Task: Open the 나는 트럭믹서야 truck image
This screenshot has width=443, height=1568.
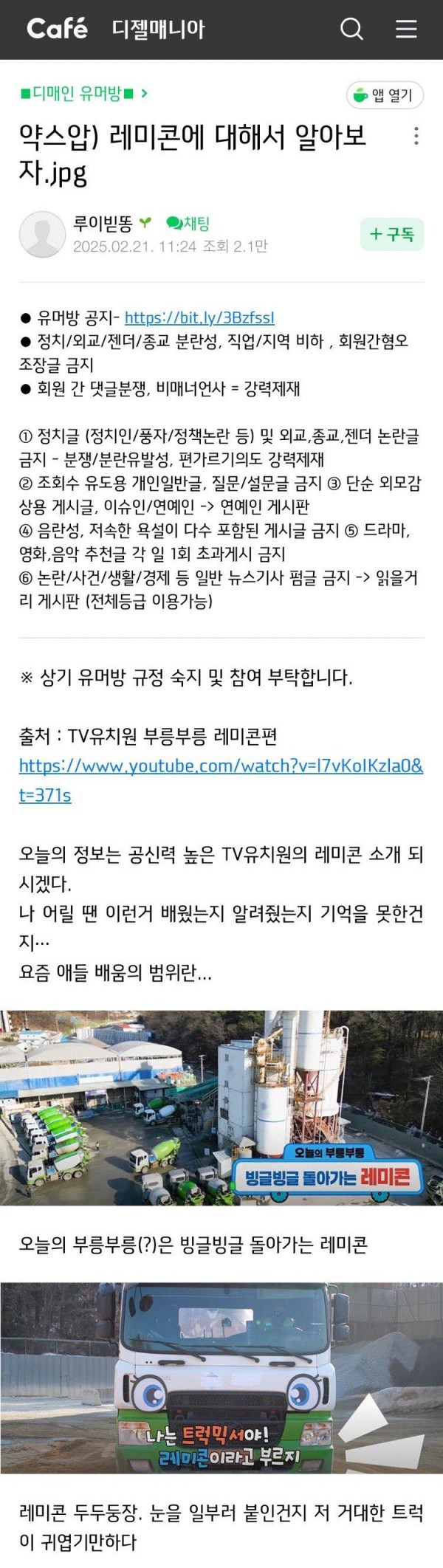Action: click(221, 1378)
